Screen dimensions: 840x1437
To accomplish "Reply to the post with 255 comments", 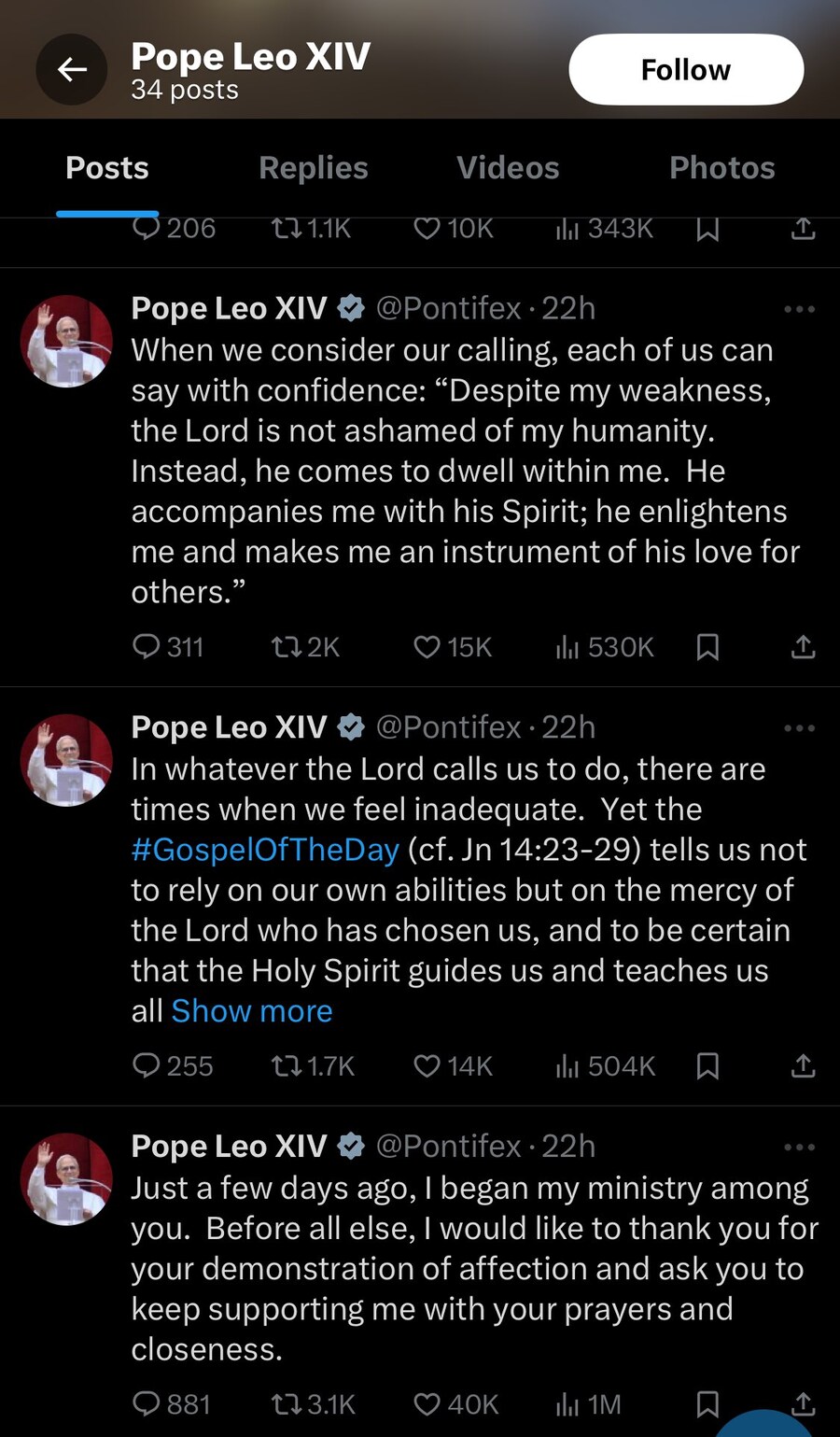I will 173,1066.
